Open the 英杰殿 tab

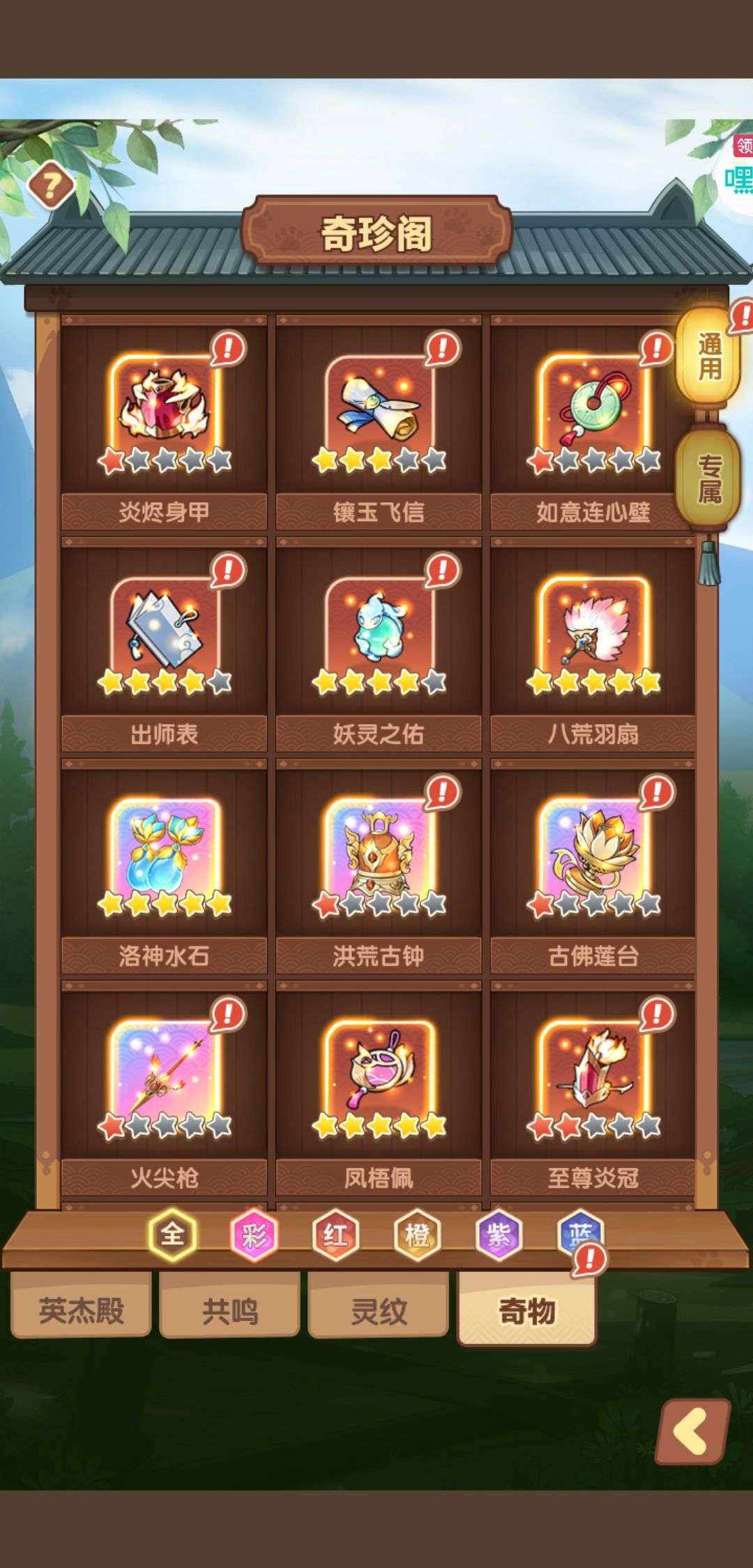click(81, 1311)
